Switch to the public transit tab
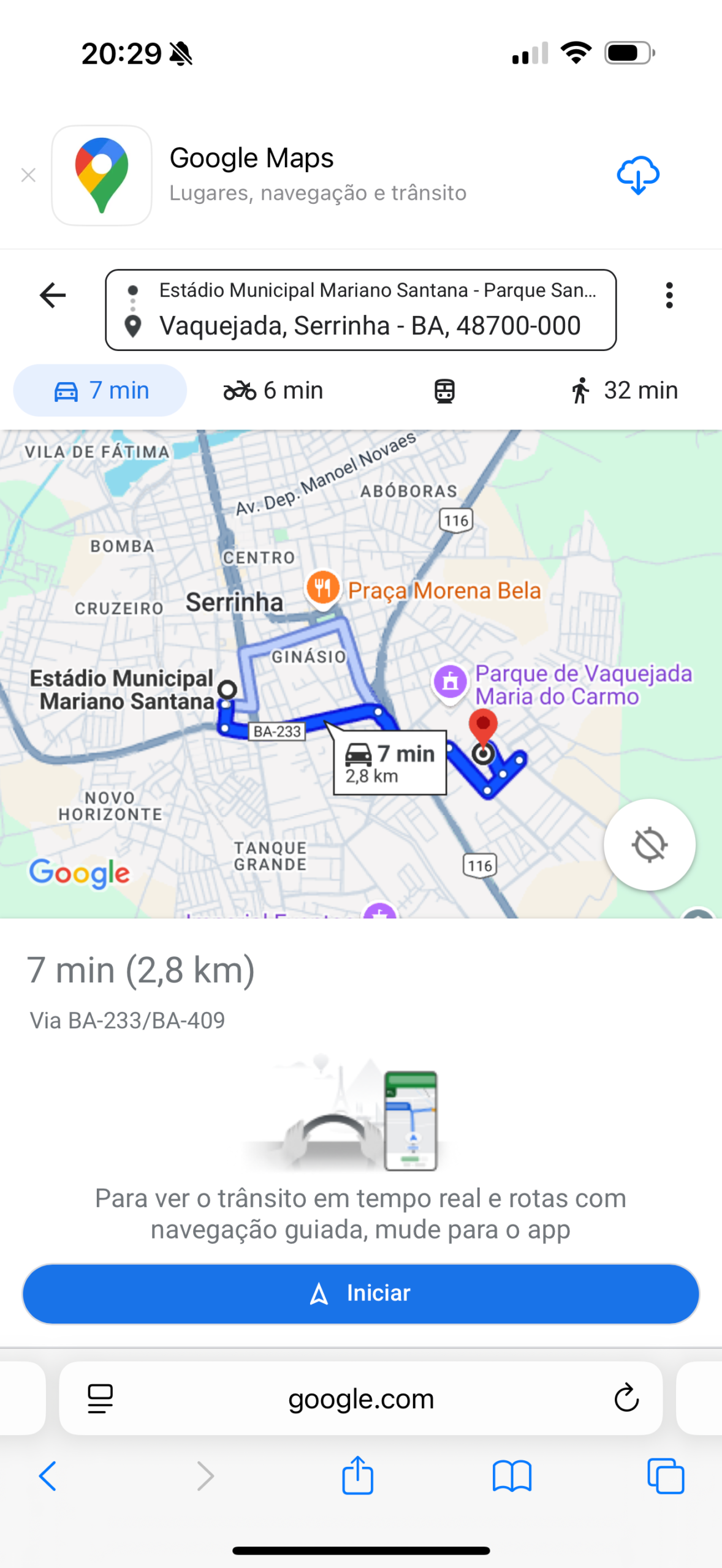Viewport: 722px width, 1568px height. pos(444,391)
